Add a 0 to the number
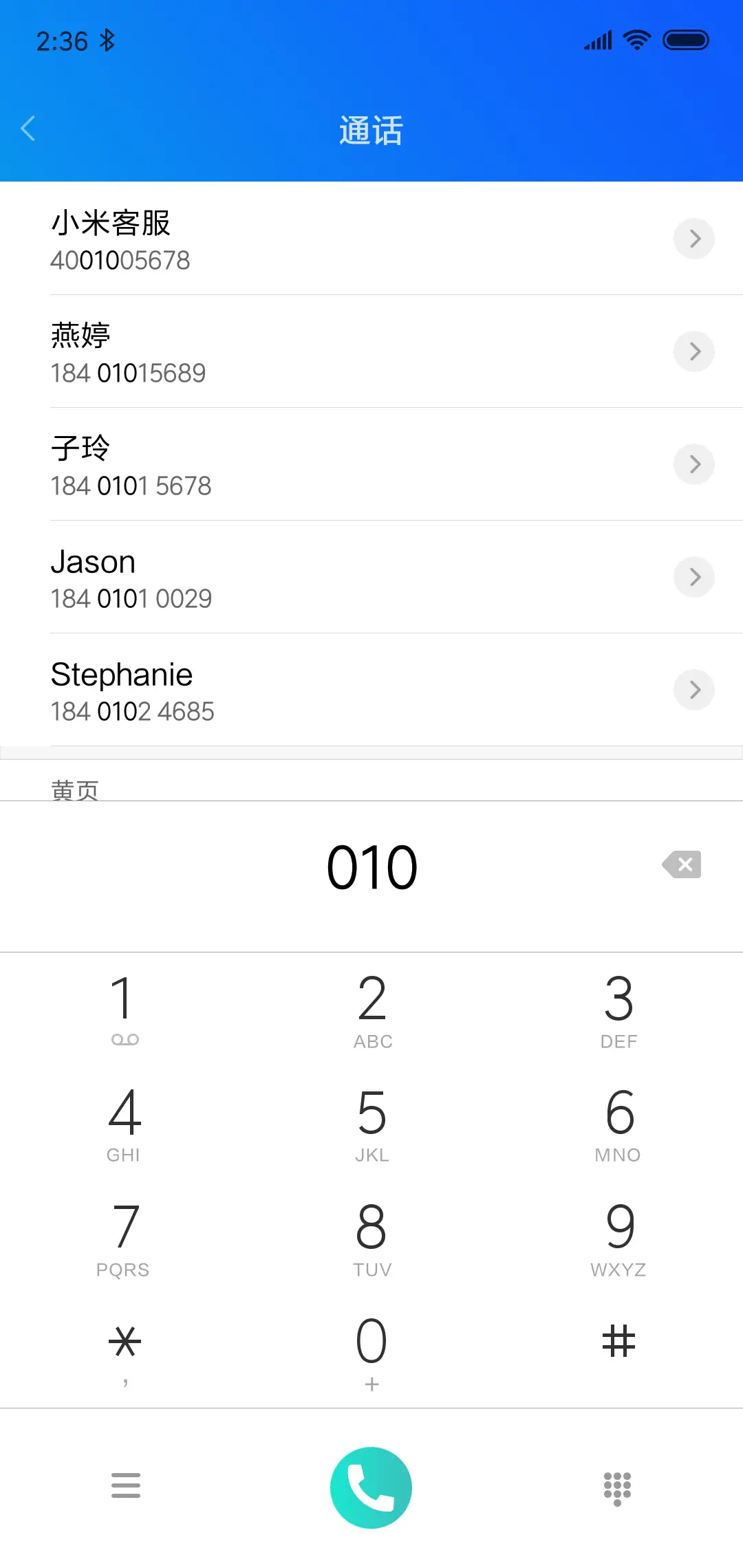 [x=372, y=1351]
